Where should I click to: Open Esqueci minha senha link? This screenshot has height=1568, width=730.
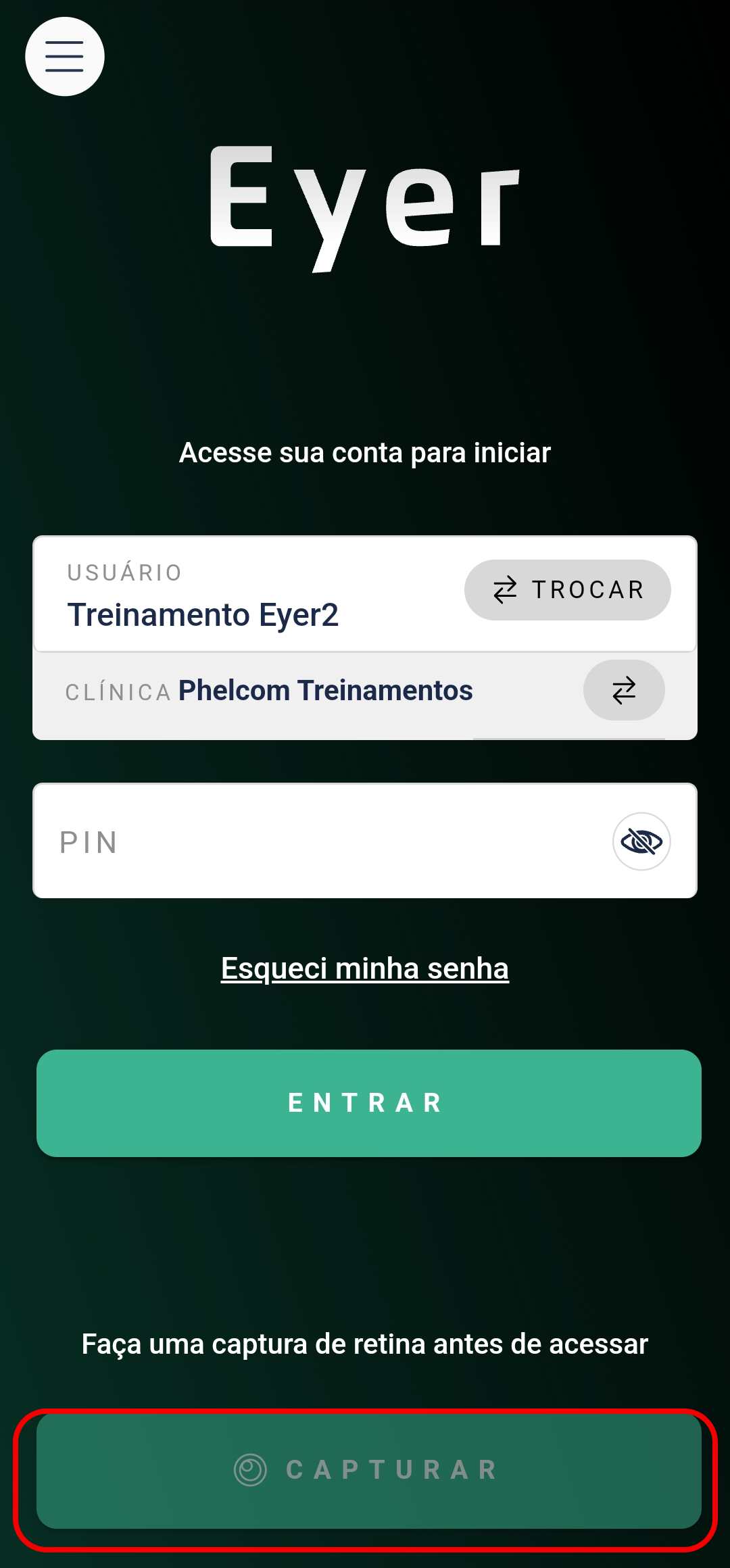click(x=365, y=969)
